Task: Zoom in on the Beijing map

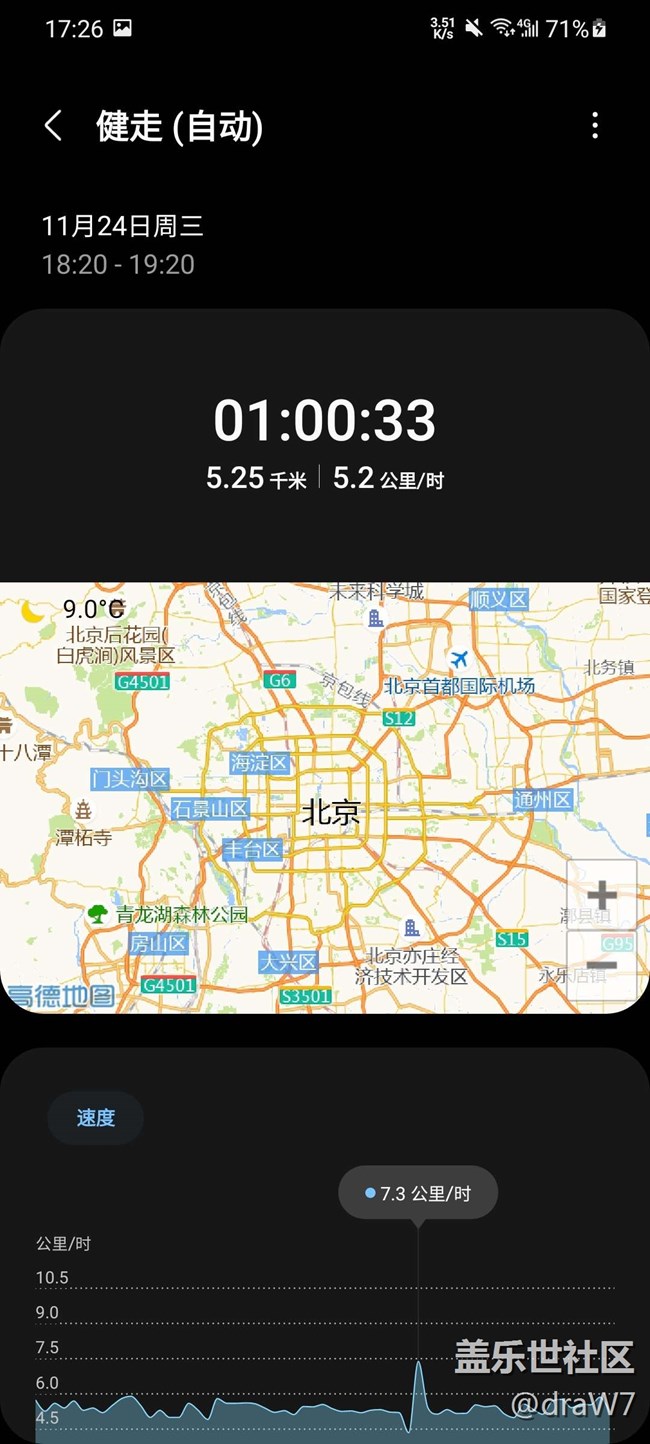Action: tap(601, 894)
